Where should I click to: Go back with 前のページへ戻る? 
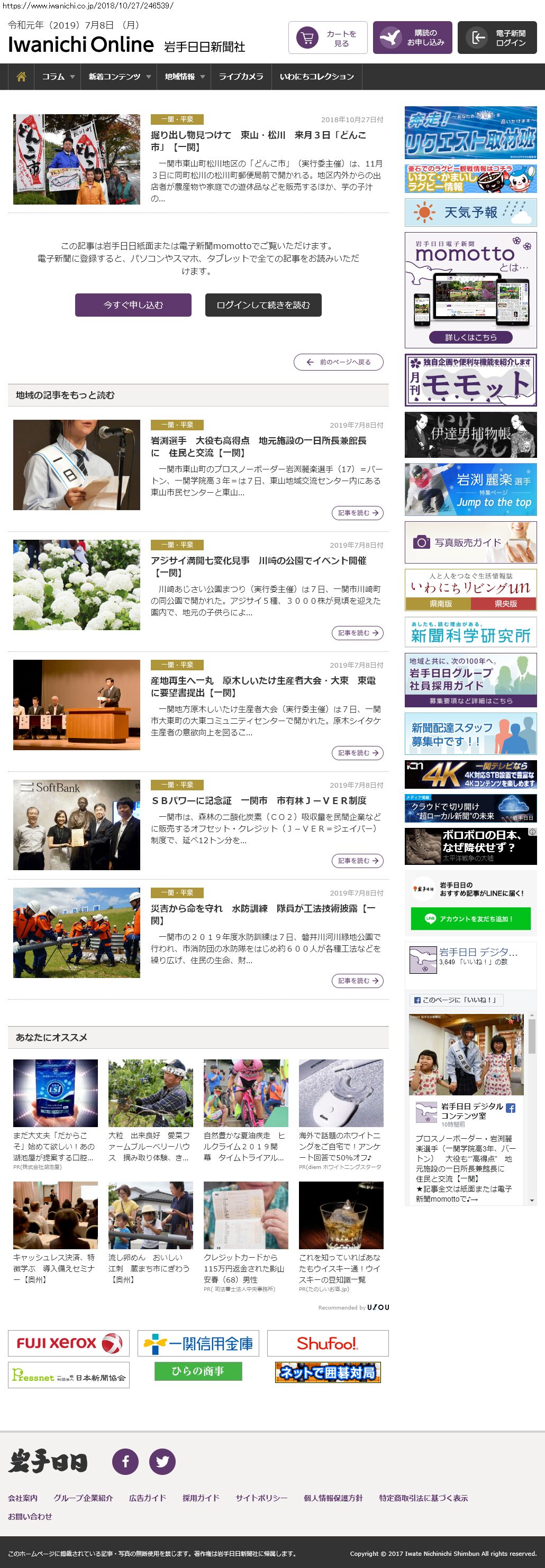tap(339, 362)
